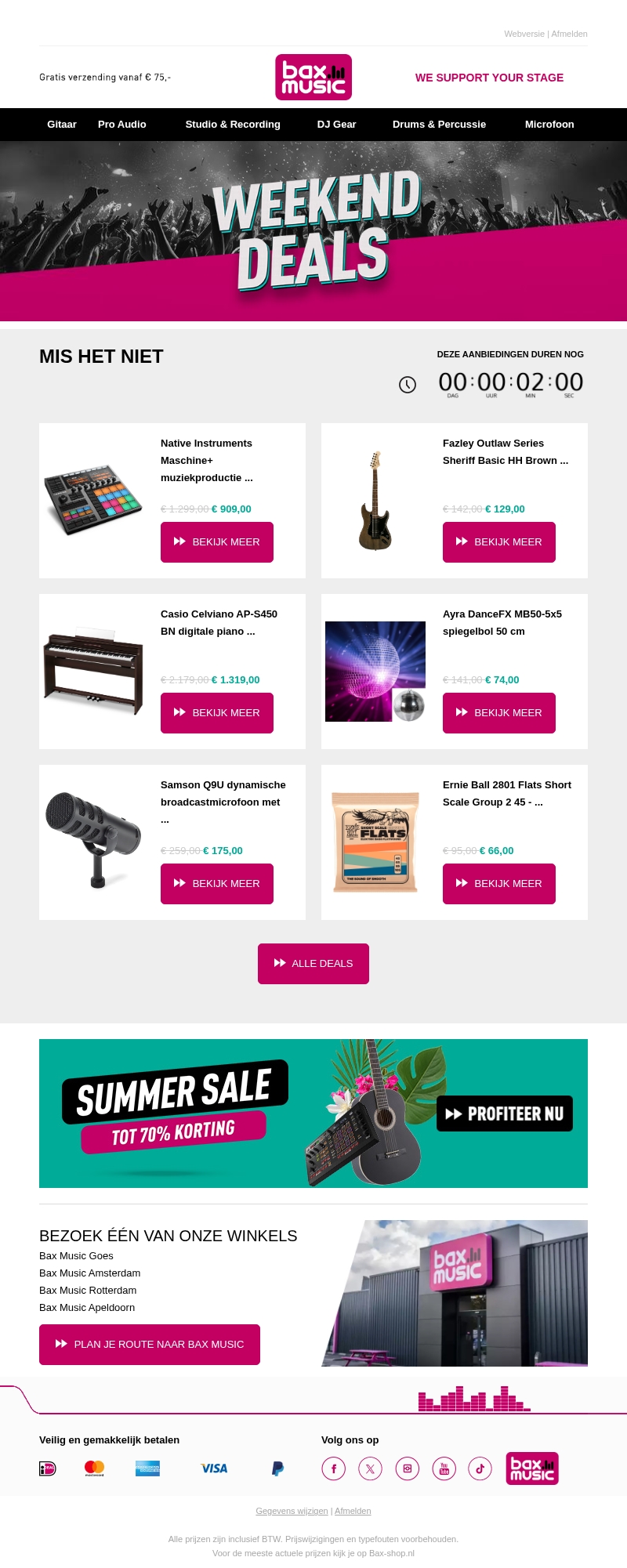627x1568 pixels.
Task: Open the Bax Music Amsterdam store link
Action: pyautogui.click(x=90, y=1273)
